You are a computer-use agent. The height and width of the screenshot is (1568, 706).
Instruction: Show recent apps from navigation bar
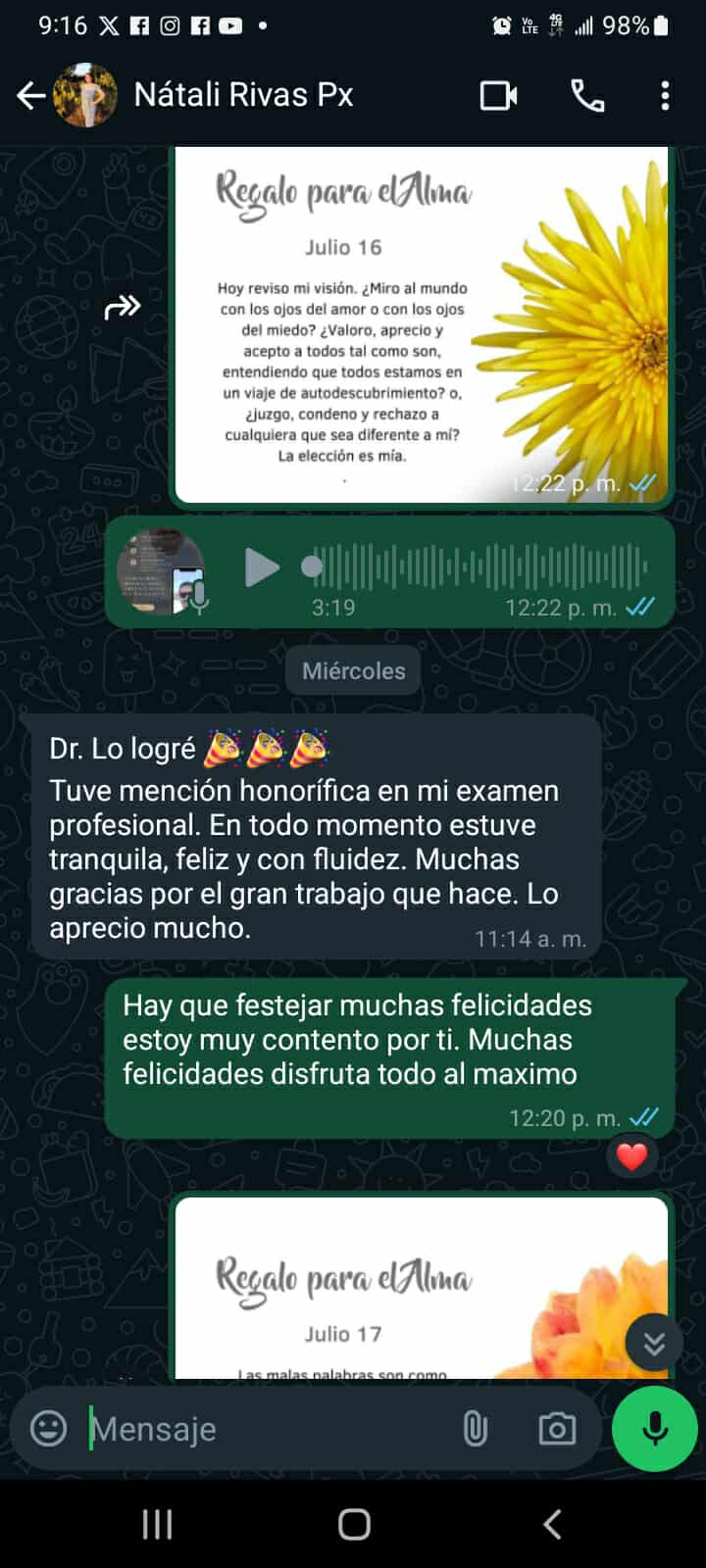coord(157,1524)
